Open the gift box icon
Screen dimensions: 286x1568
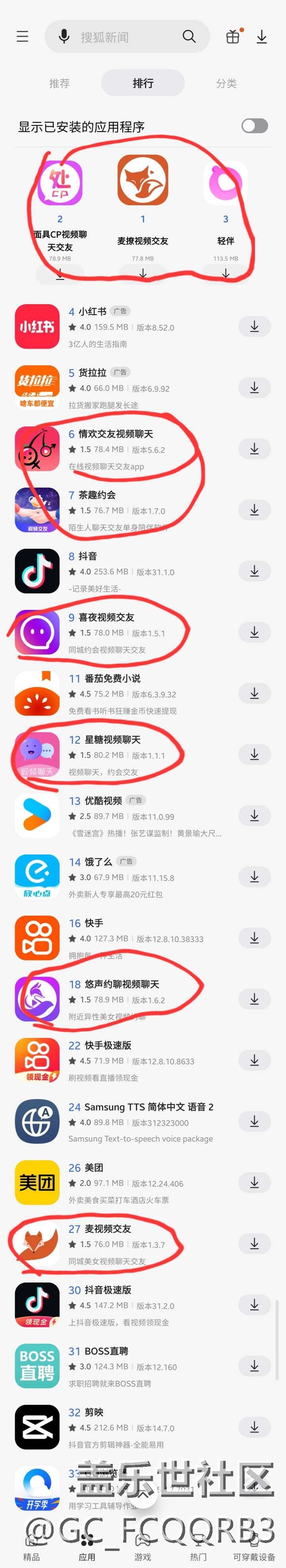(x=233, y=37)
